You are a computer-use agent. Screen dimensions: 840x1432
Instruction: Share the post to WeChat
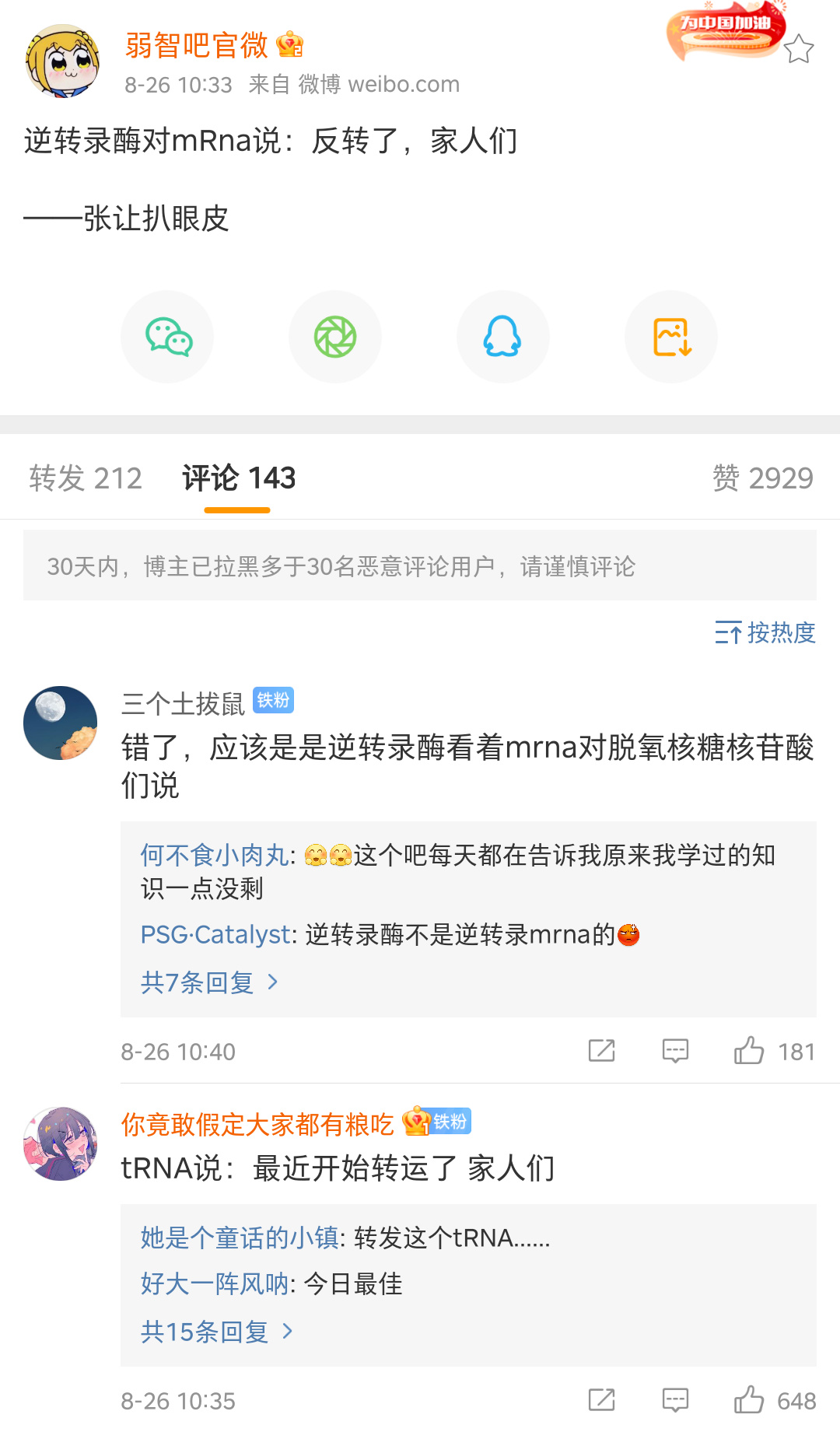pos(167,337)
